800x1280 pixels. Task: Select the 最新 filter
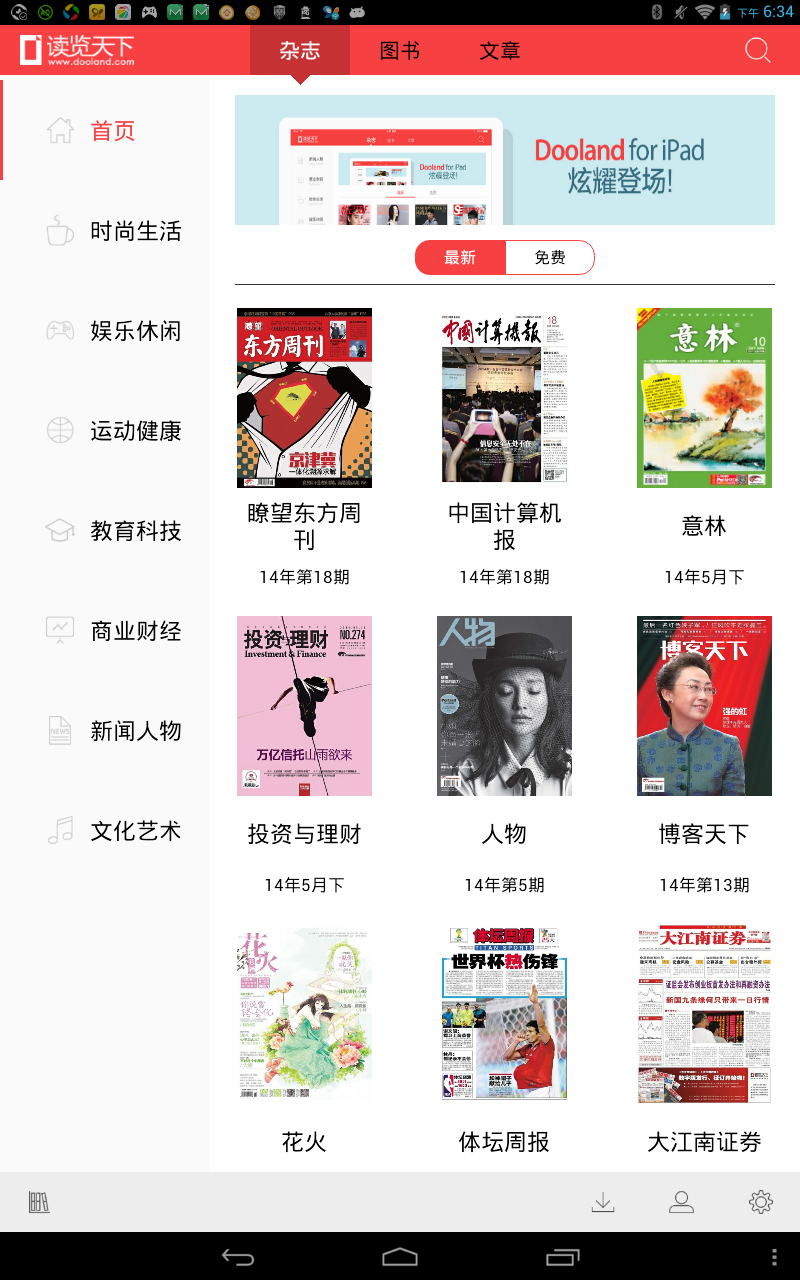click(x=460, y=258)
